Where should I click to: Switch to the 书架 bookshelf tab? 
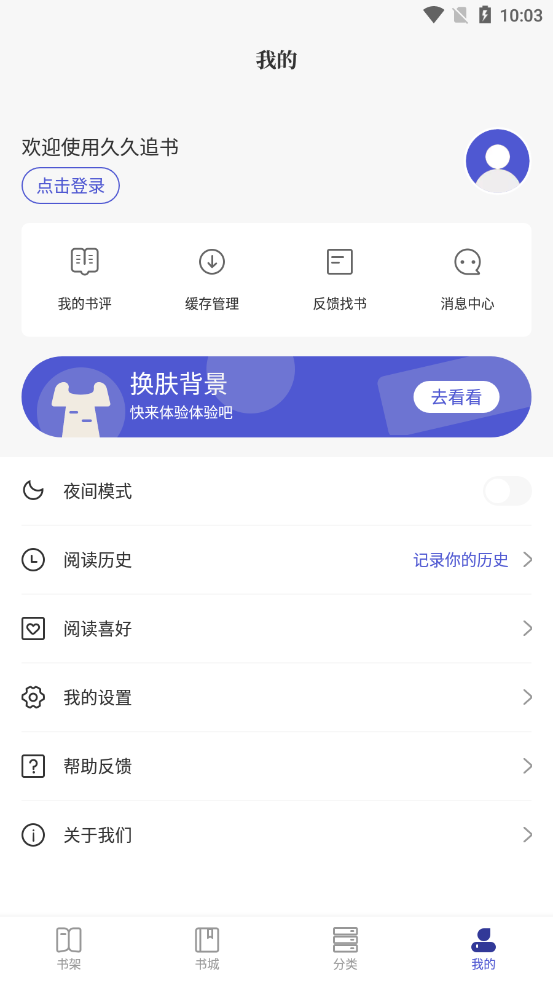click(x=69, y=949)
